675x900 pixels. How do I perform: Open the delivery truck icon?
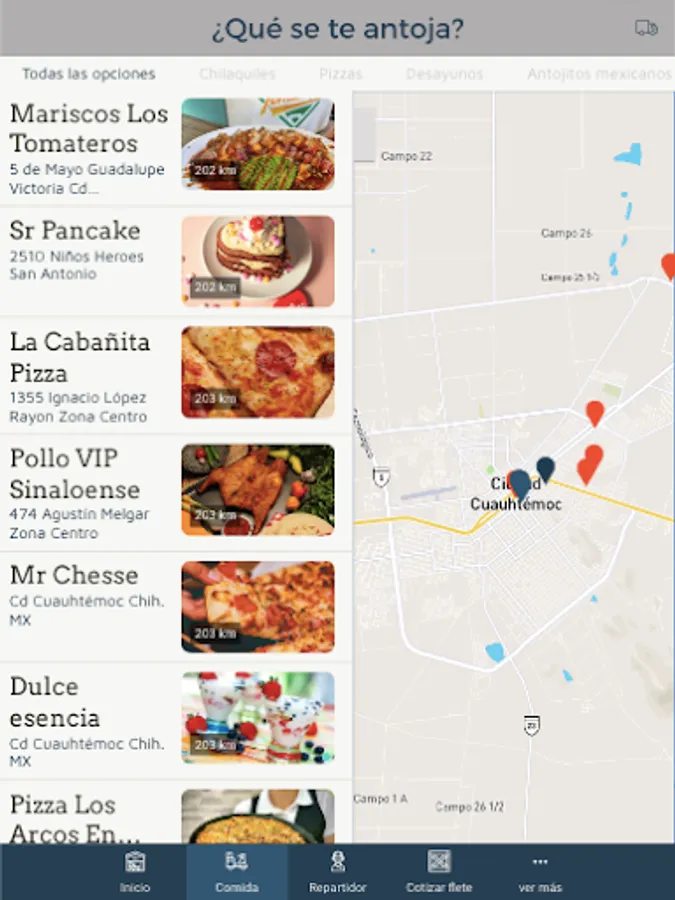coord(646,28)
